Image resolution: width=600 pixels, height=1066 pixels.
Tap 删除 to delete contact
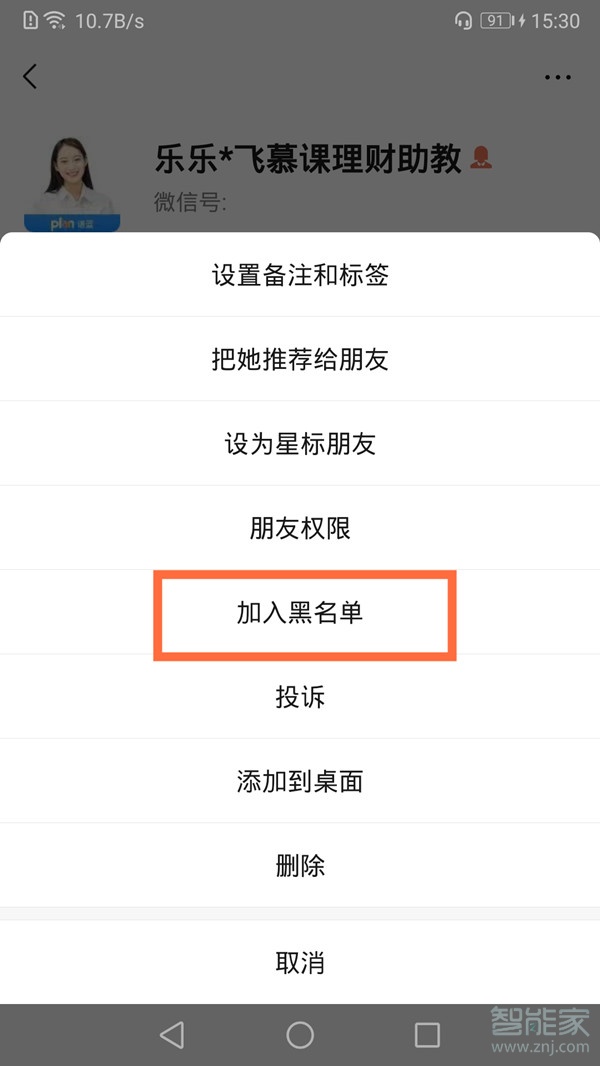tap(300, 865)
